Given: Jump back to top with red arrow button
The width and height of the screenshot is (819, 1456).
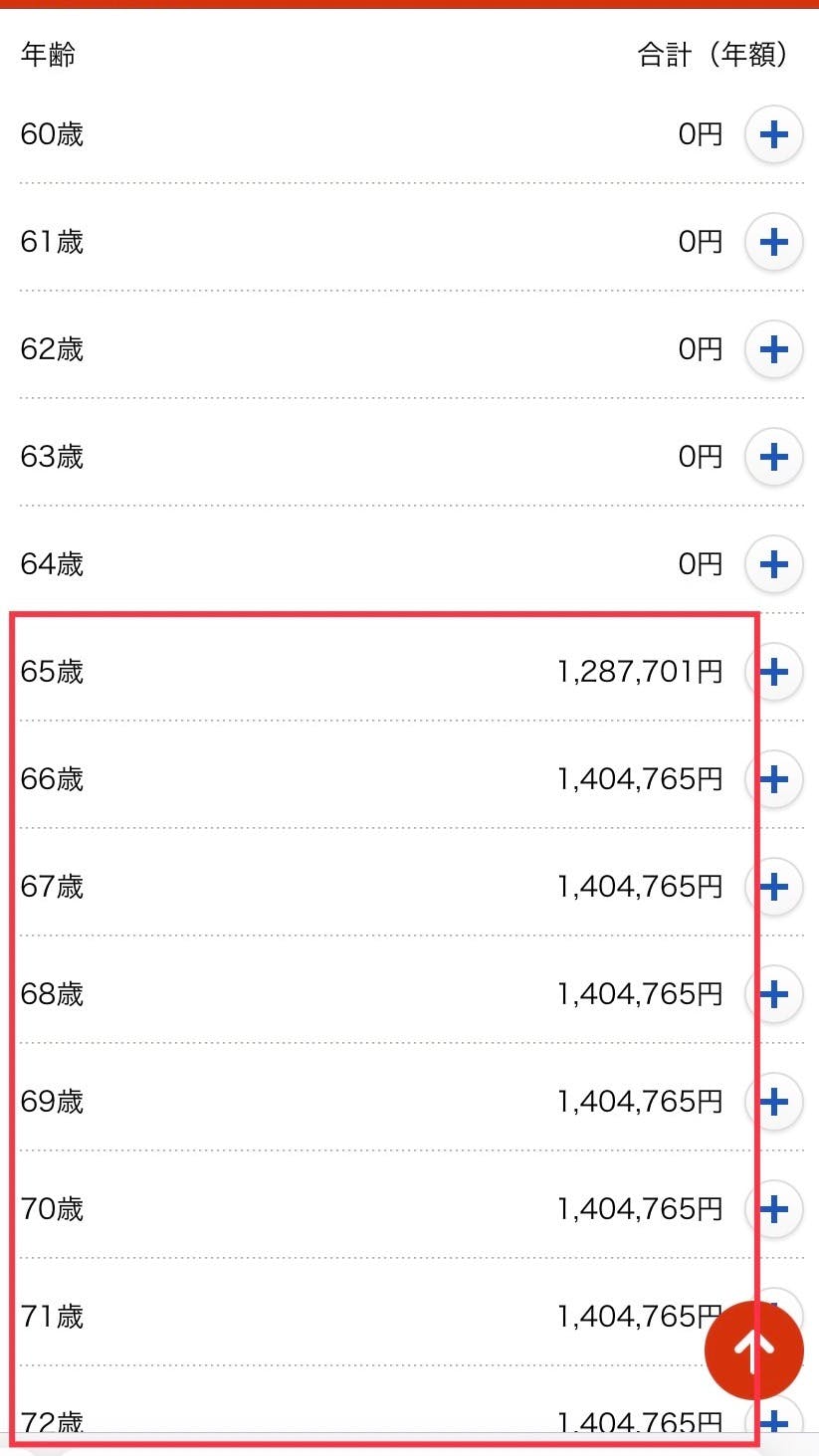Looking at the screenshot, I should [753, 1351].
